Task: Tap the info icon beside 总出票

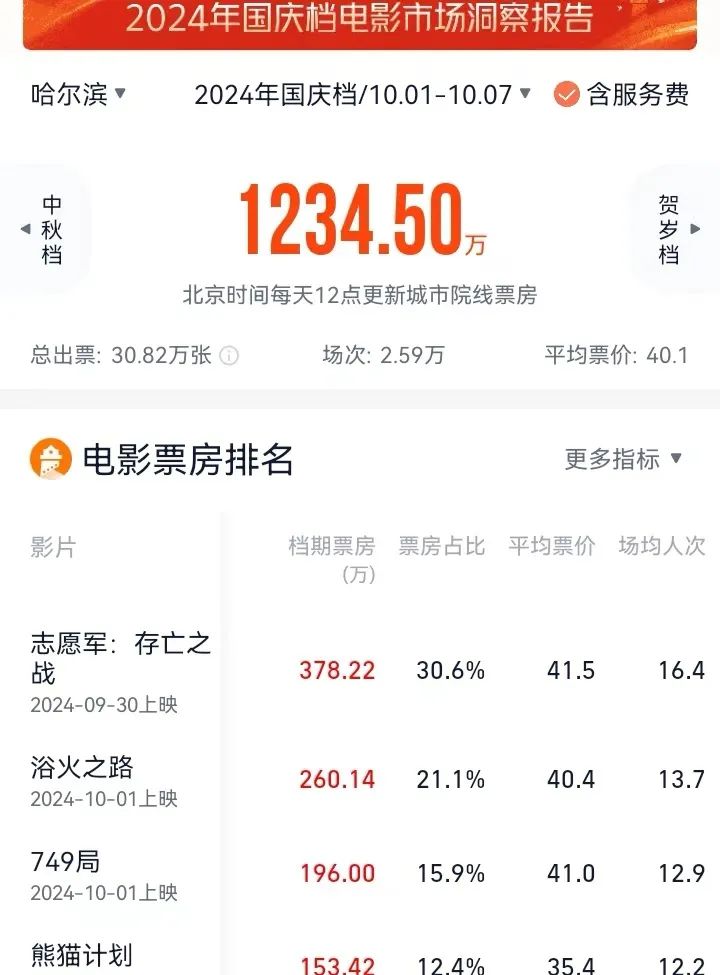Action: 229,356
